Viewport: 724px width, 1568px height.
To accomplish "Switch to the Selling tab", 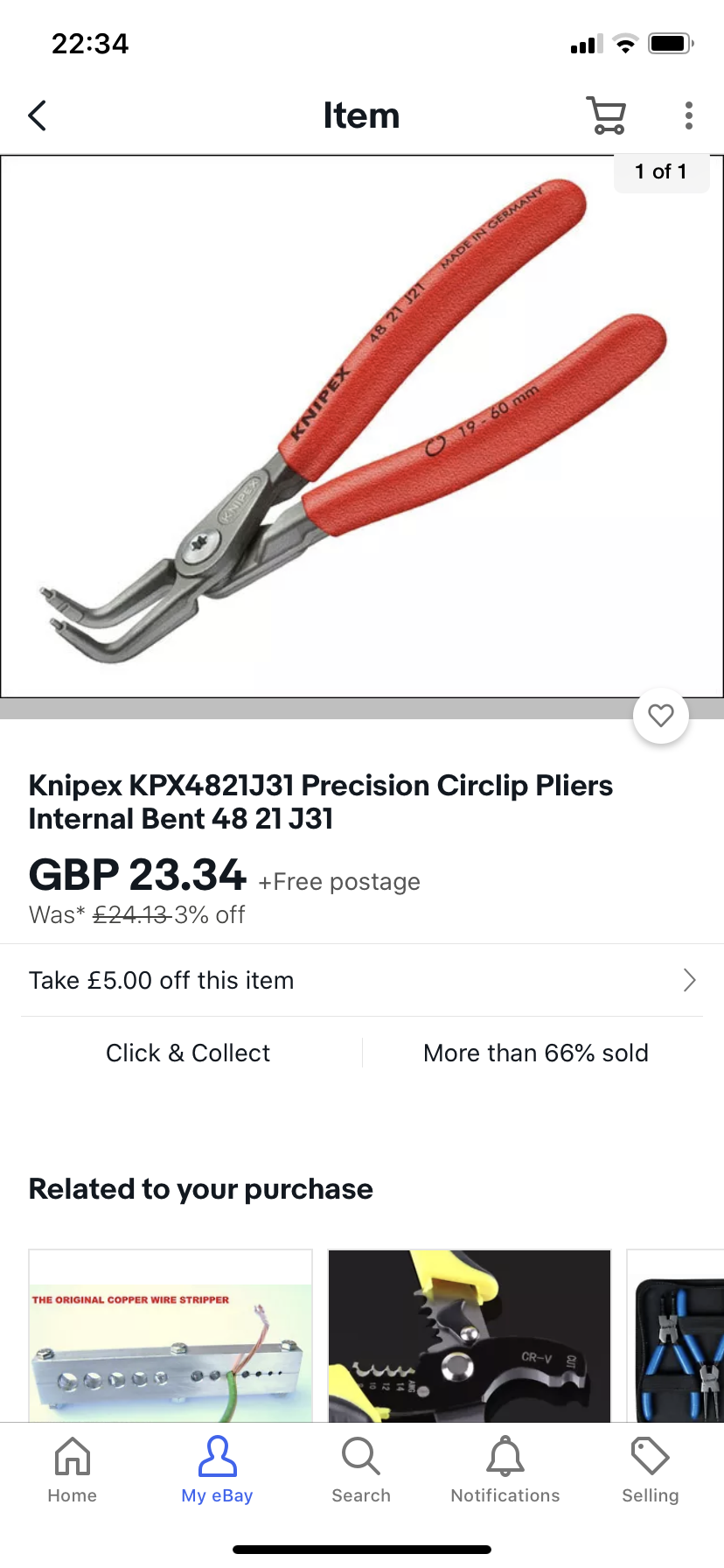I will tap(650, 1470).
